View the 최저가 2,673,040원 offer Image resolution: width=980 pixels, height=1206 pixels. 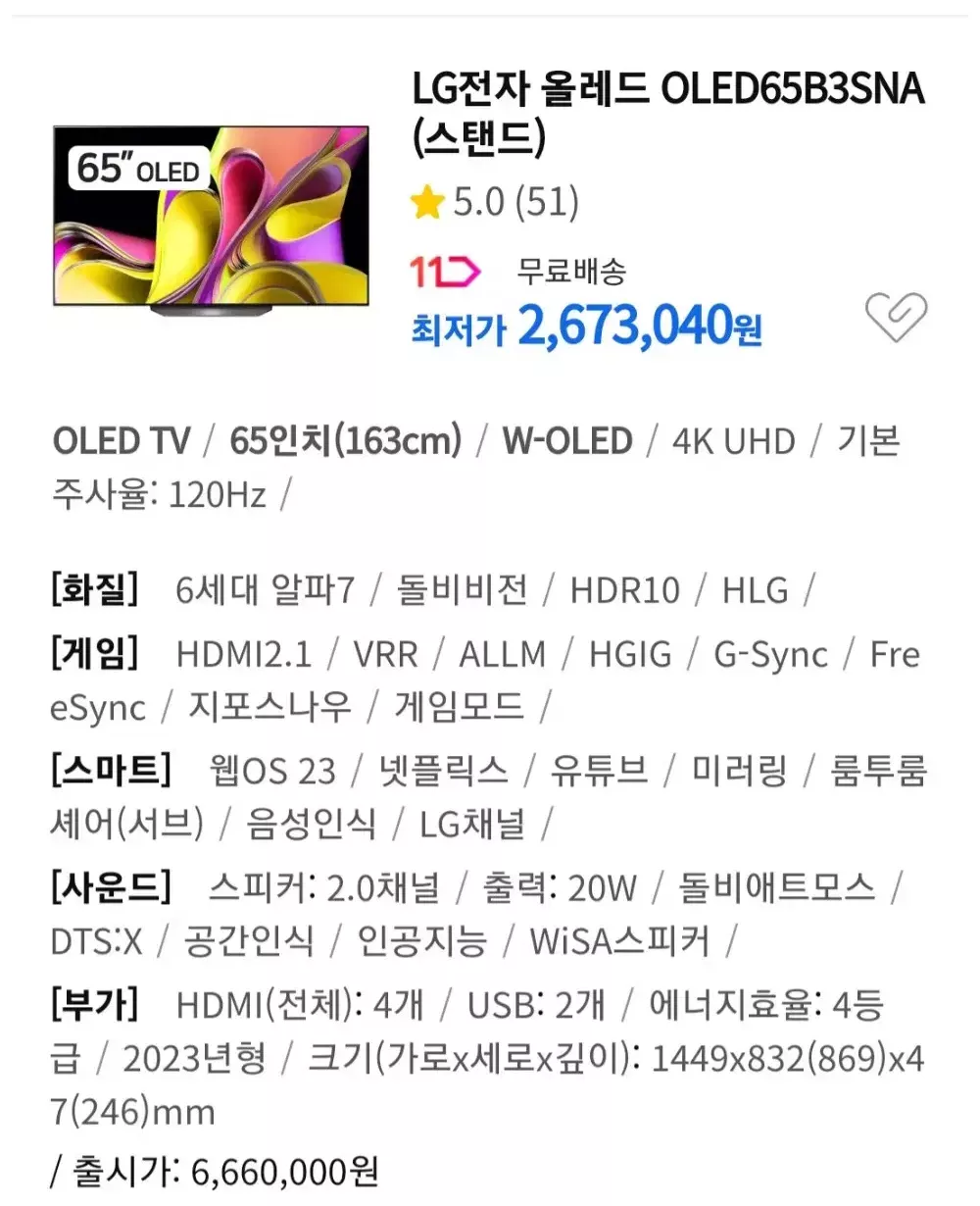pyautogui.click(x=586, y=325)
